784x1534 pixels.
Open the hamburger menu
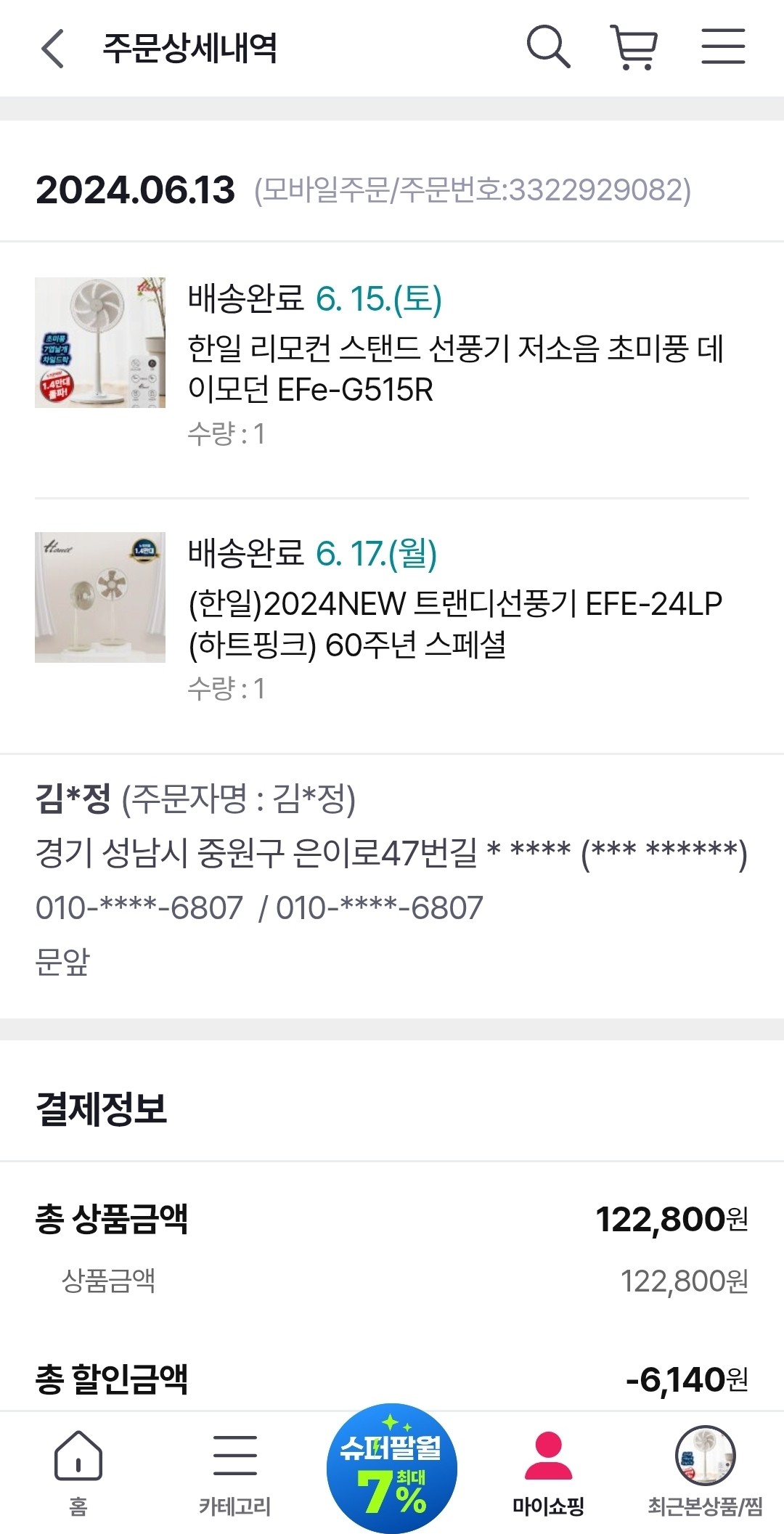[x=723, y=47]
